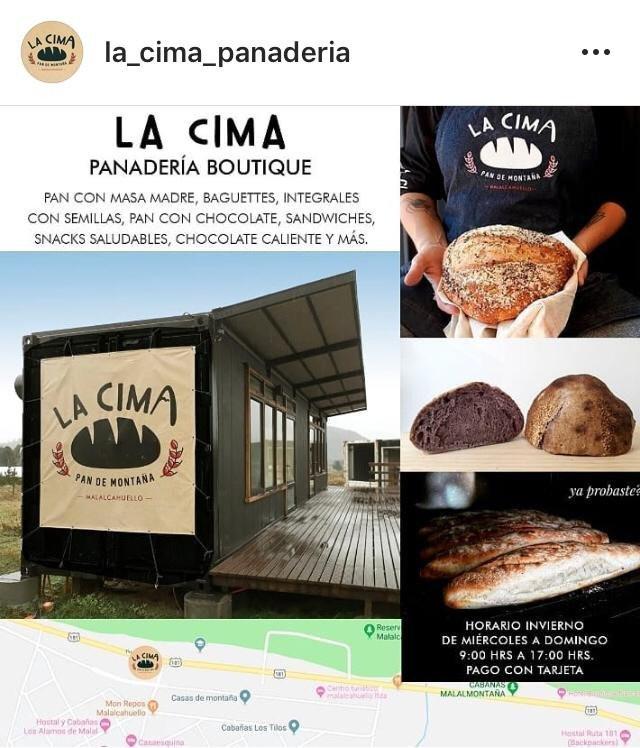Viewport: 640px width, 748px height.
Task: Open the post's three-dot options menu
Action: [x=595, y=53]
